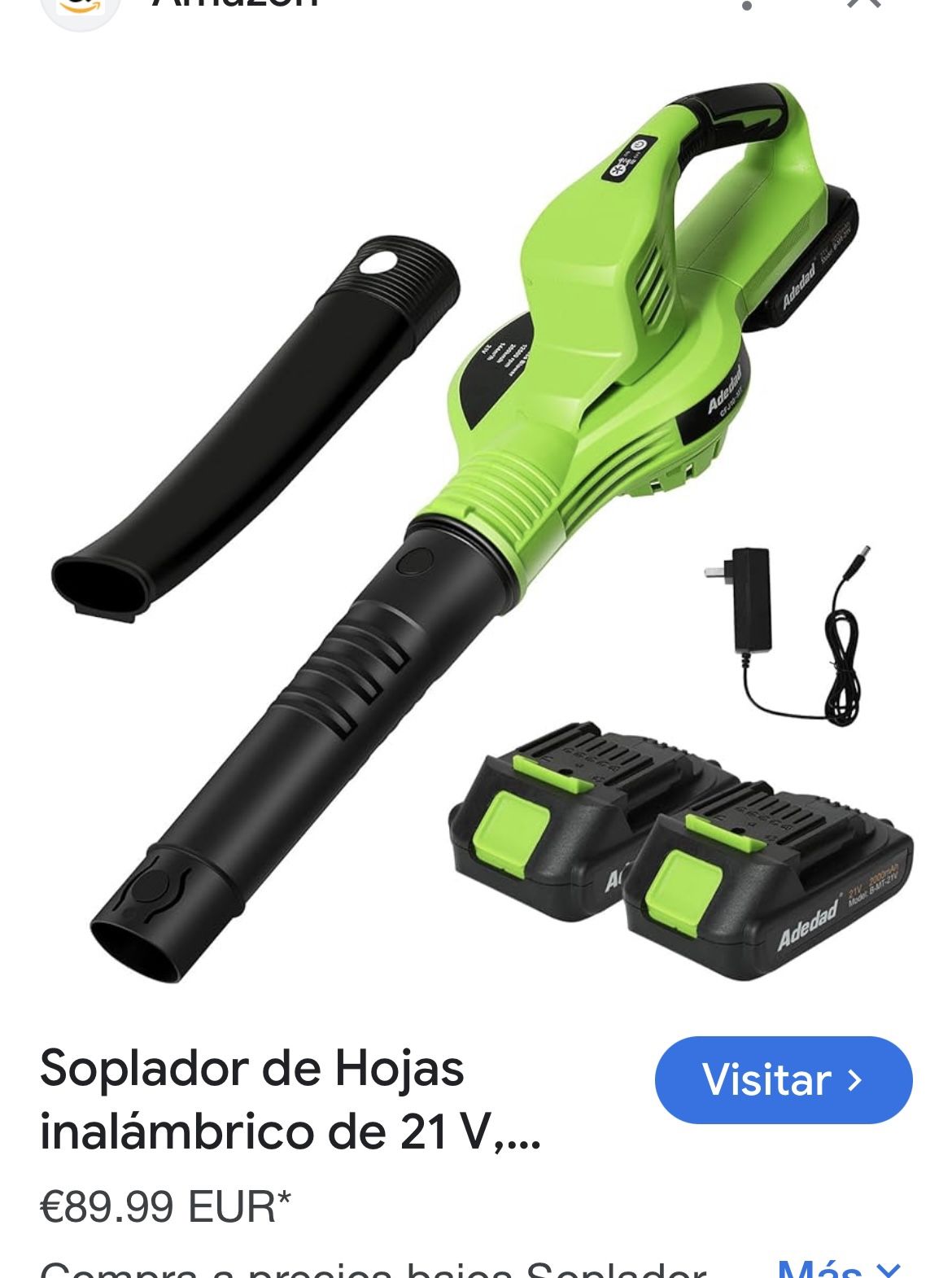
Task: Open the Soplador de Hojas product title
Action: point(291,1100)
